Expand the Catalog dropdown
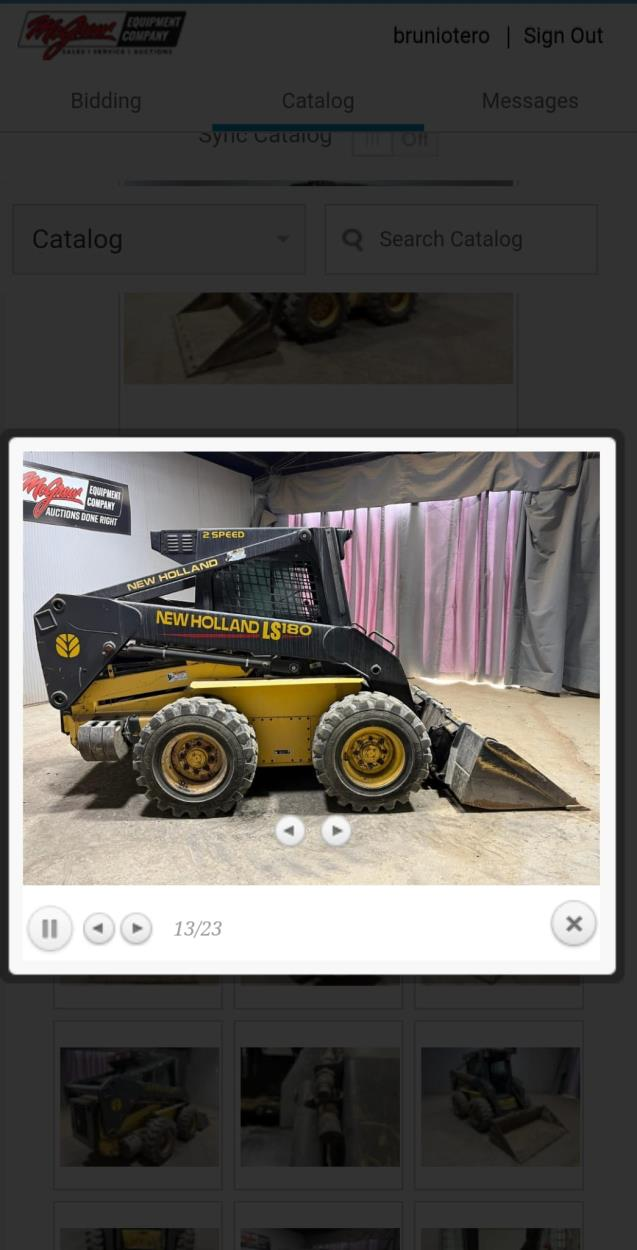 (x=159, y=240)
